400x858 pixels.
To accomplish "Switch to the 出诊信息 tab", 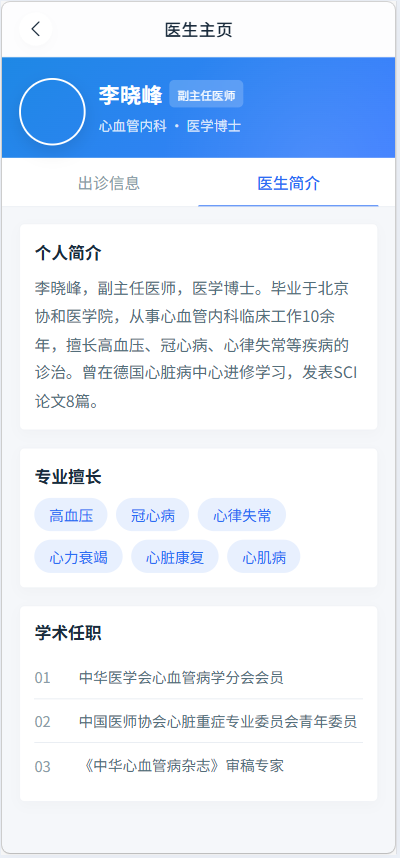I will click(x=109, y=183).
